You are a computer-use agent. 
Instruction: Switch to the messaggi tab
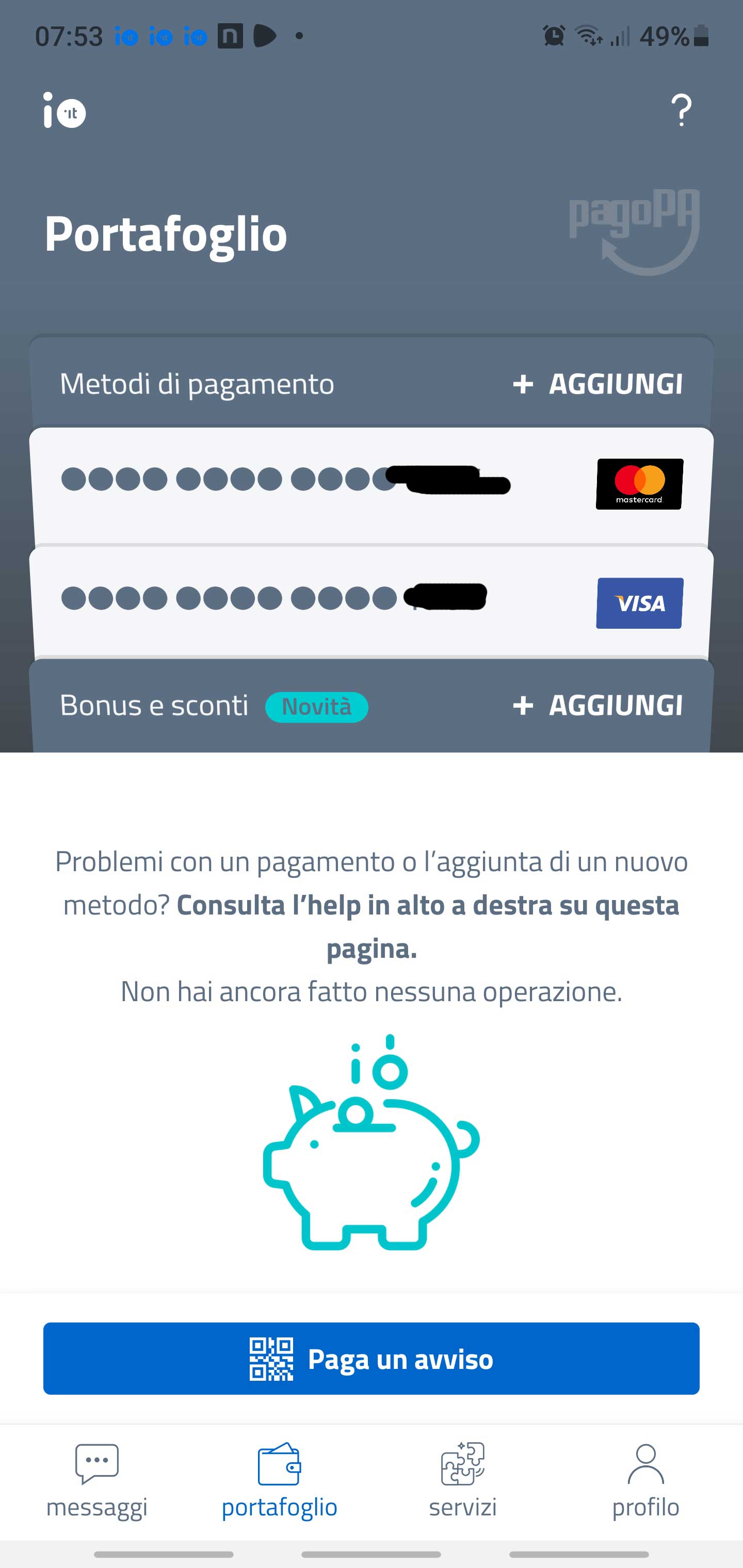97,1480
